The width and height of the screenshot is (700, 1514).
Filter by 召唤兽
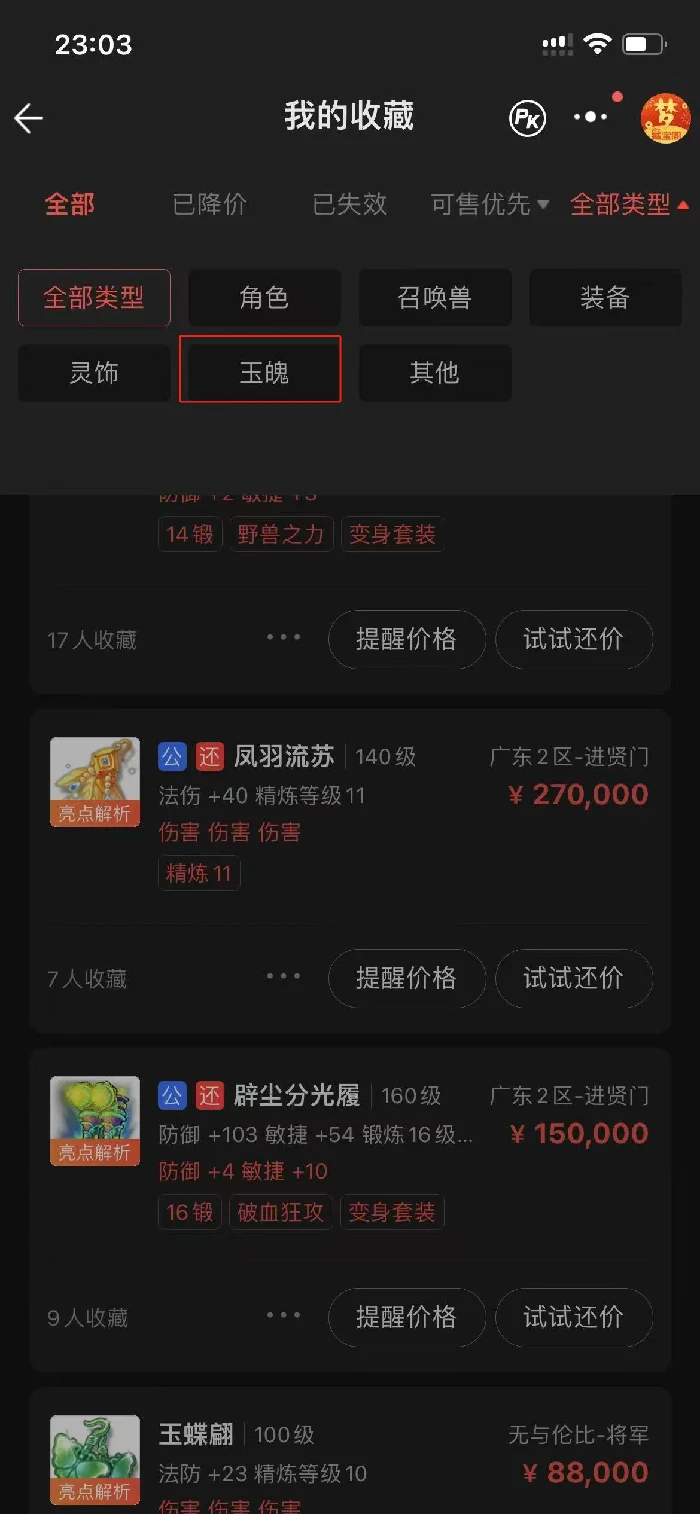click(x=435, y=298)
